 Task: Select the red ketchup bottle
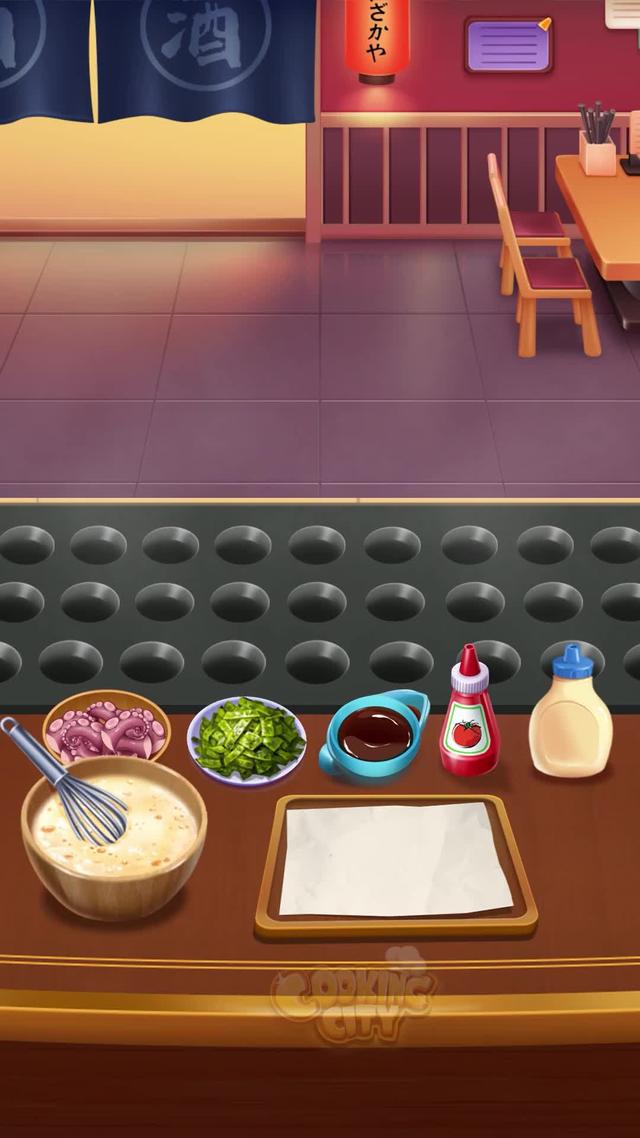pyautogui.click(x=468, y=718)
